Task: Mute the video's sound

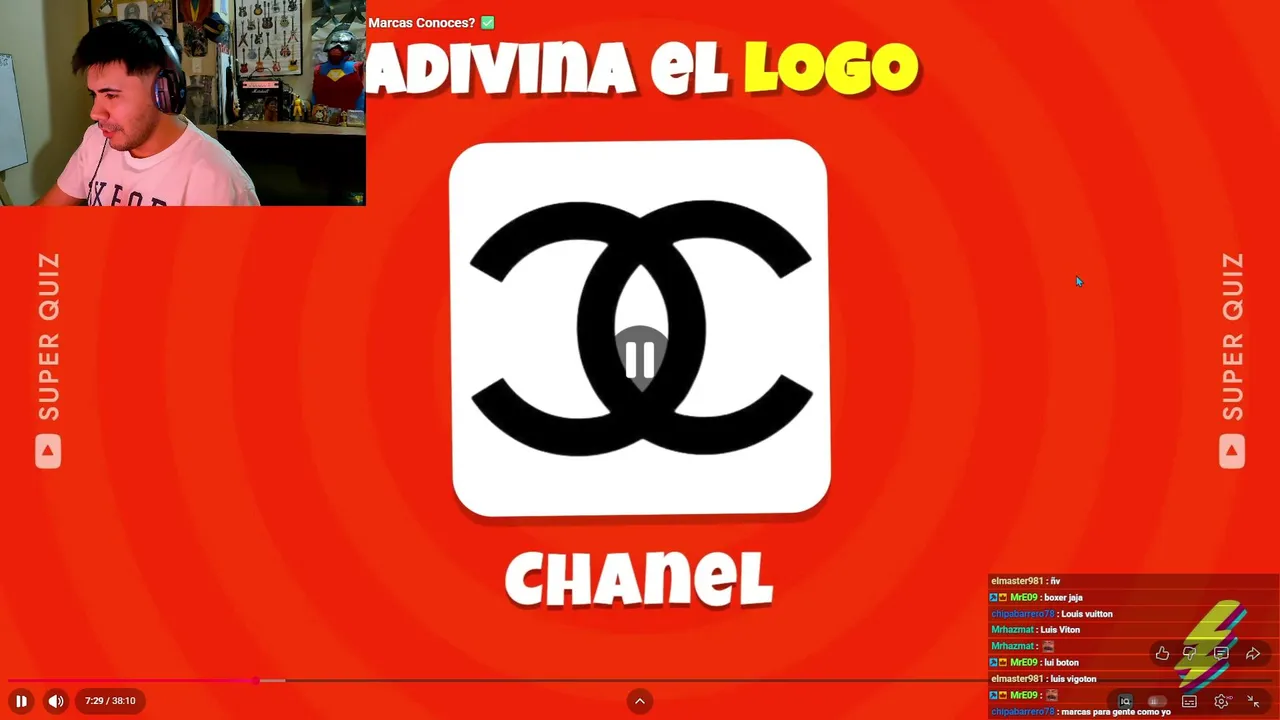Action: 56,701
